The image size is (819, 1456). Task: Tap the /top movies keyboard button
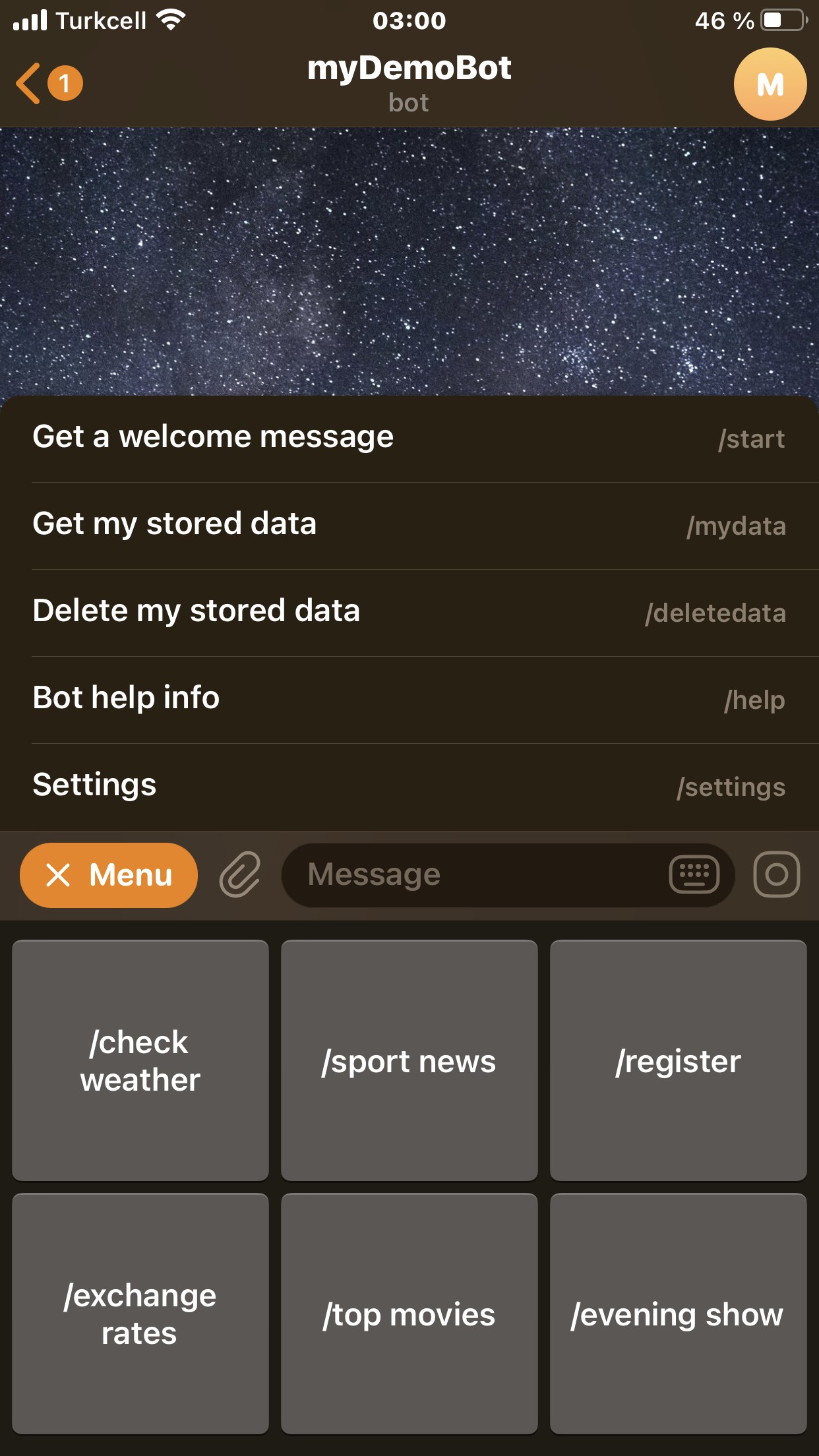[x=409, y=1314]
